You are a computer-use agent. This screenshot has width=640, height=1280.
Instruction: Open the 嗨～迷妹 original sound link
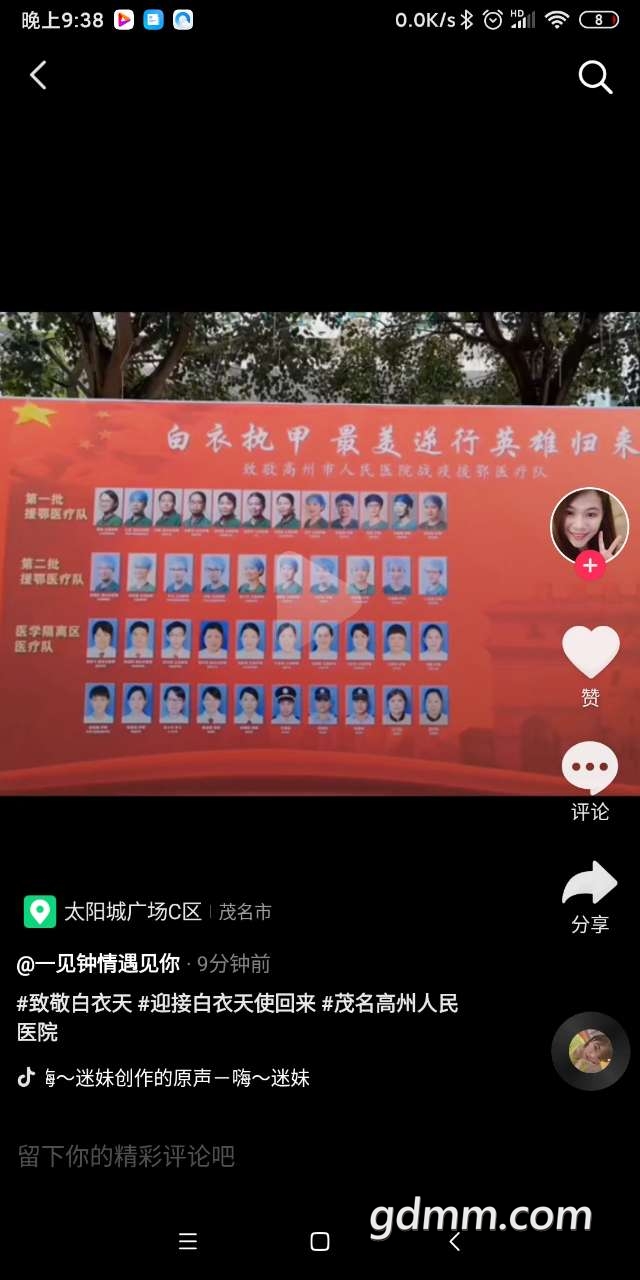(175, 1077)
